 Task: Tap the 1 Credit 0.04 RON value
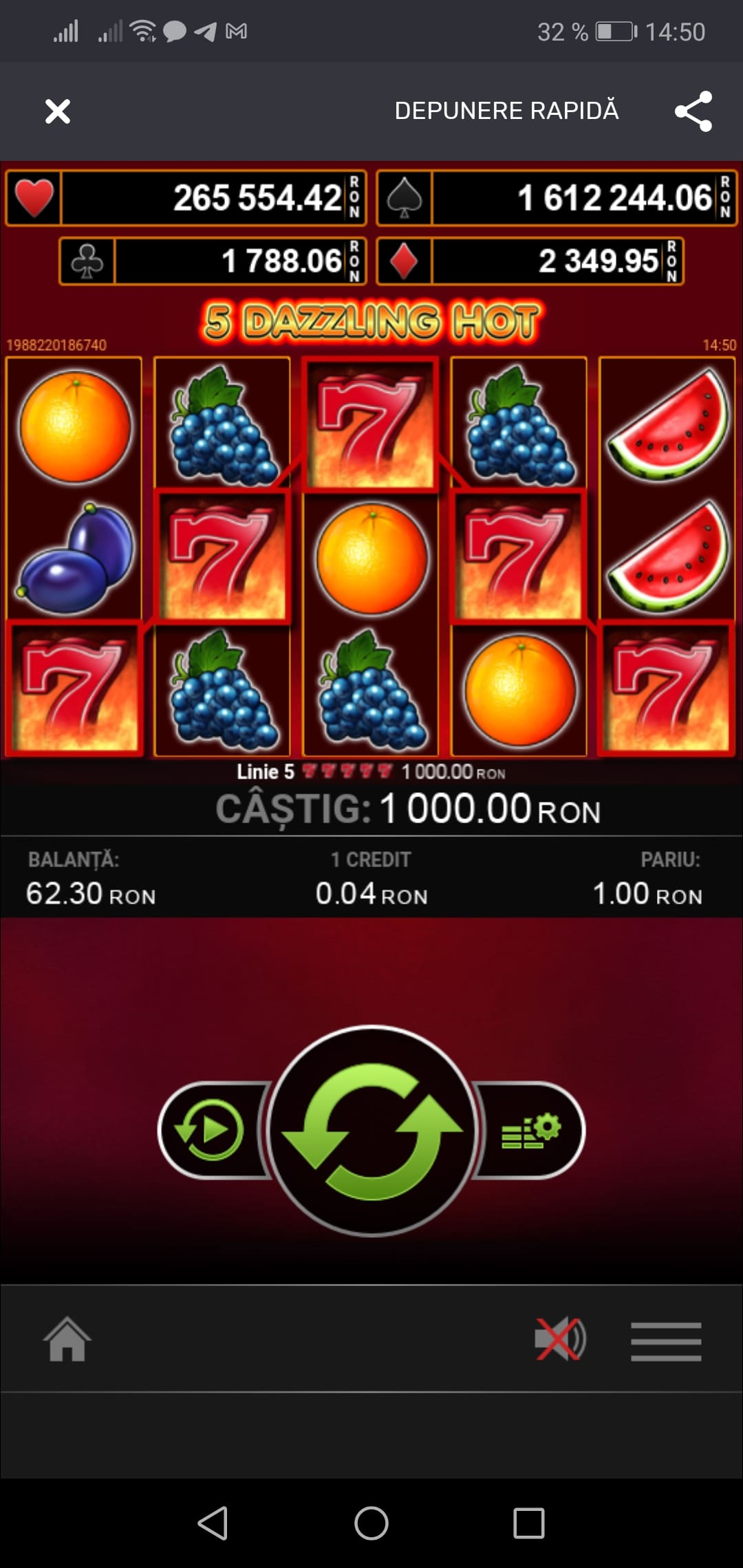pyautogui.click(x=371, y=893)
